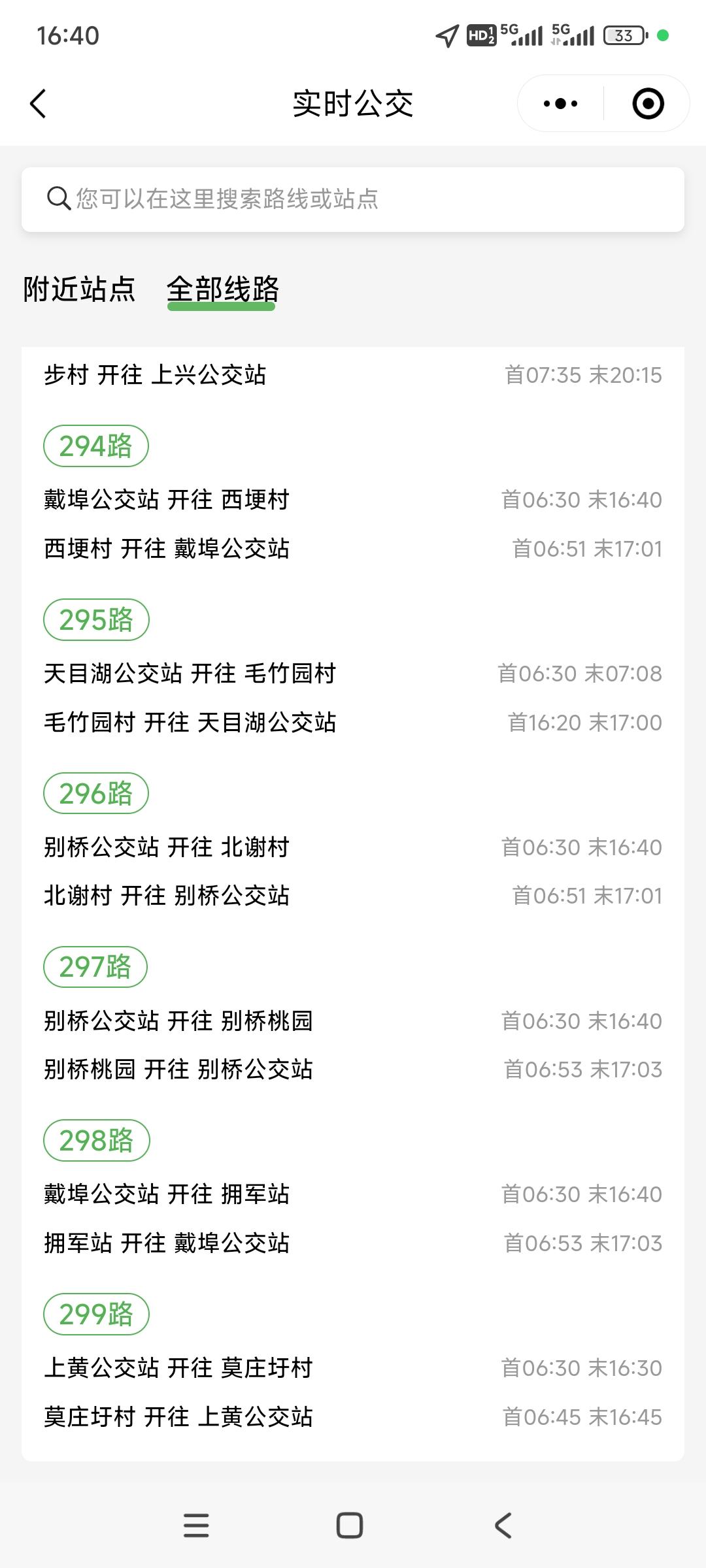Open 295路 天目湖公交站 开往 毛竹园村
Viewport: 706px width, 1568px height.
point(353,674)
